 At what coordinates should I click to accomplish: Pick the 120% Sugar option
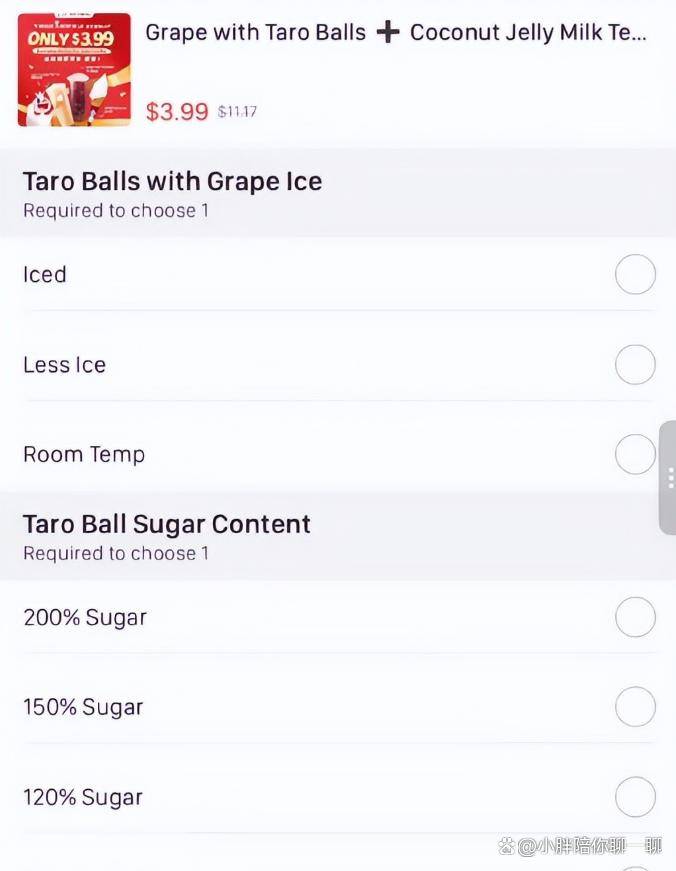[635, 798]
